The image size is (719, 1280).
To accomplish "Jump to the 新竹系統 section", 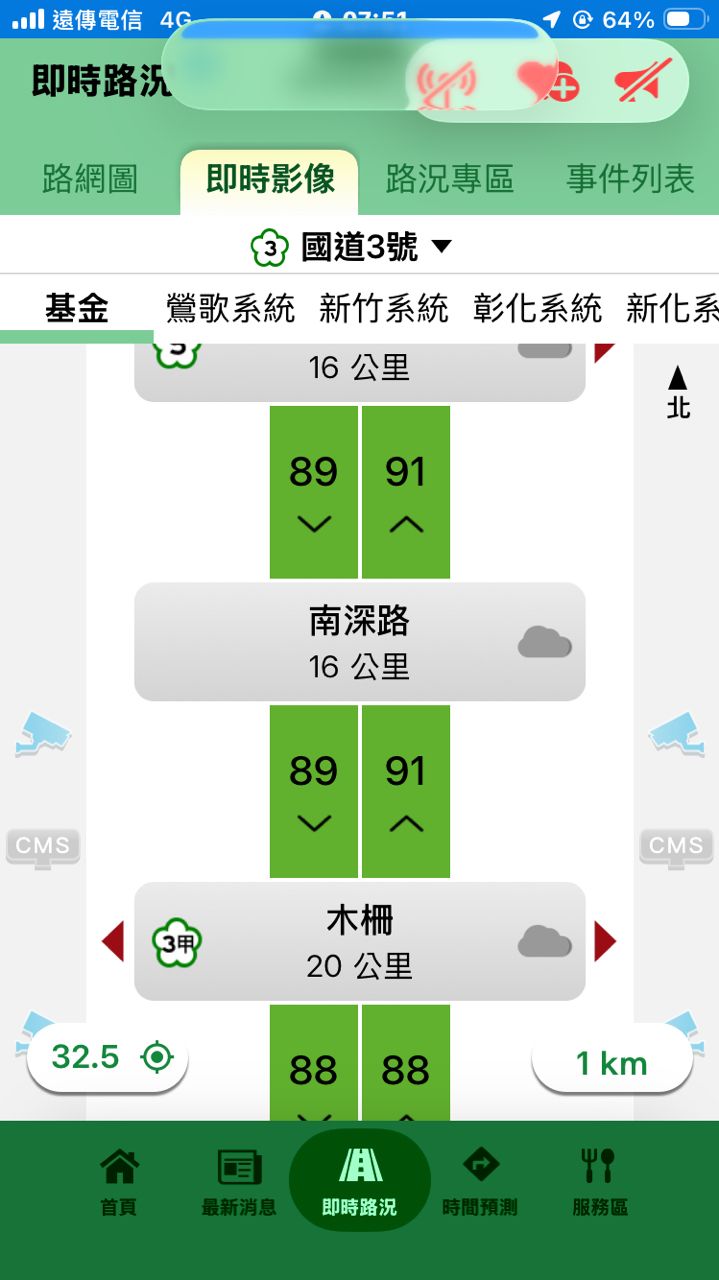I will point(383,309).
